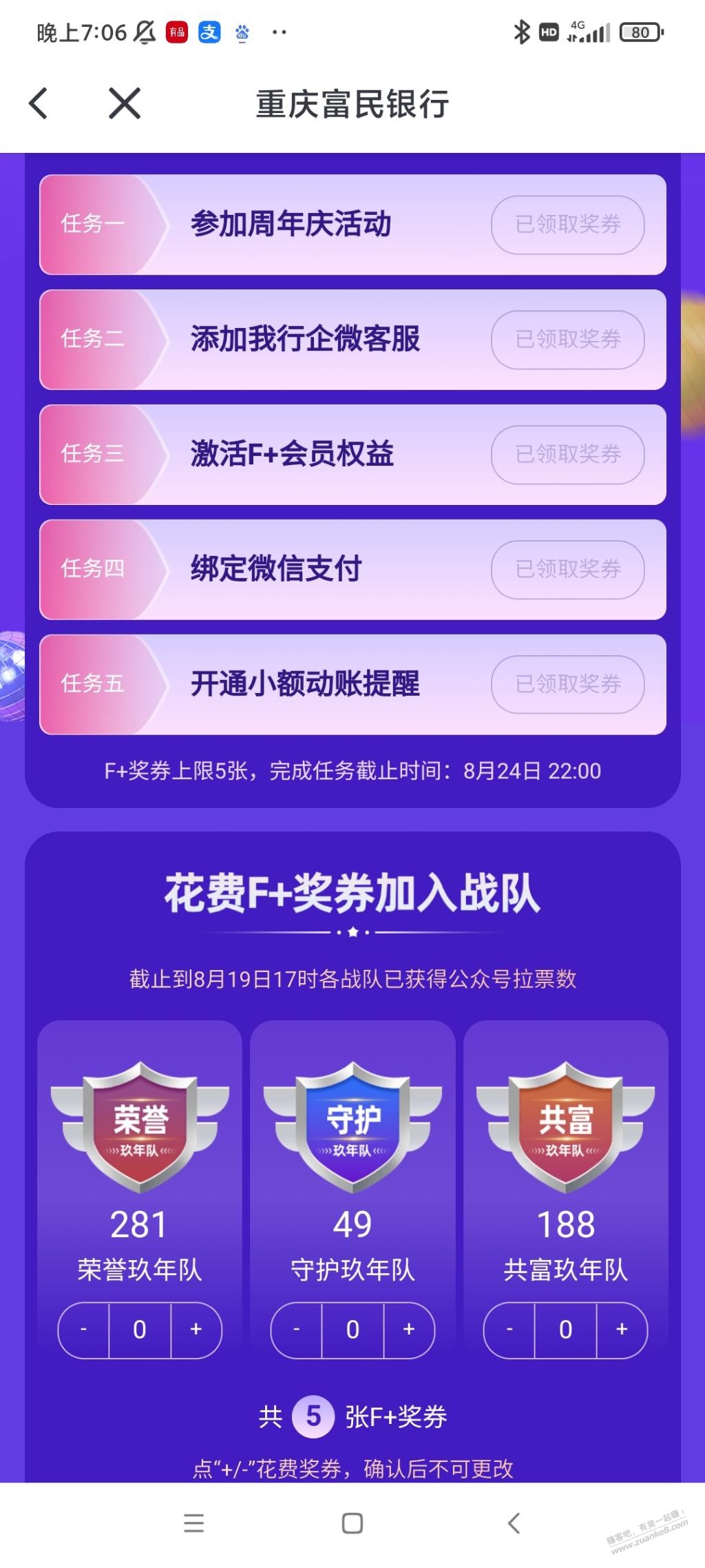Image resolution: width=705 pixels, height=1568 pixels.
Task: Tap 已领取奖券 for 绑定微信支付
Action: click(567, 570)
